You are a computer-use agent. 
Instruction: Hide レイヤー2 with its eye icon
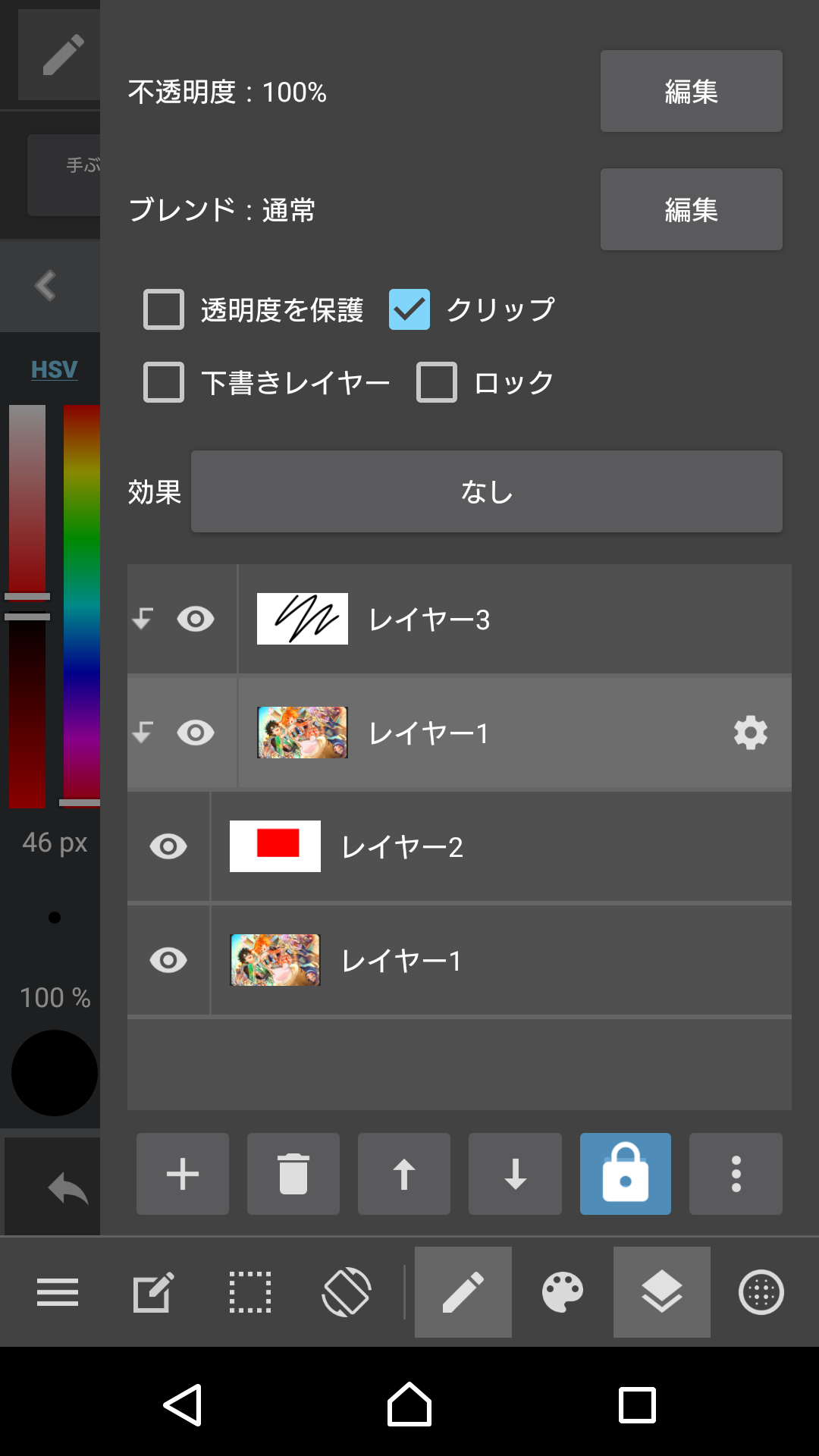point(168,846)
